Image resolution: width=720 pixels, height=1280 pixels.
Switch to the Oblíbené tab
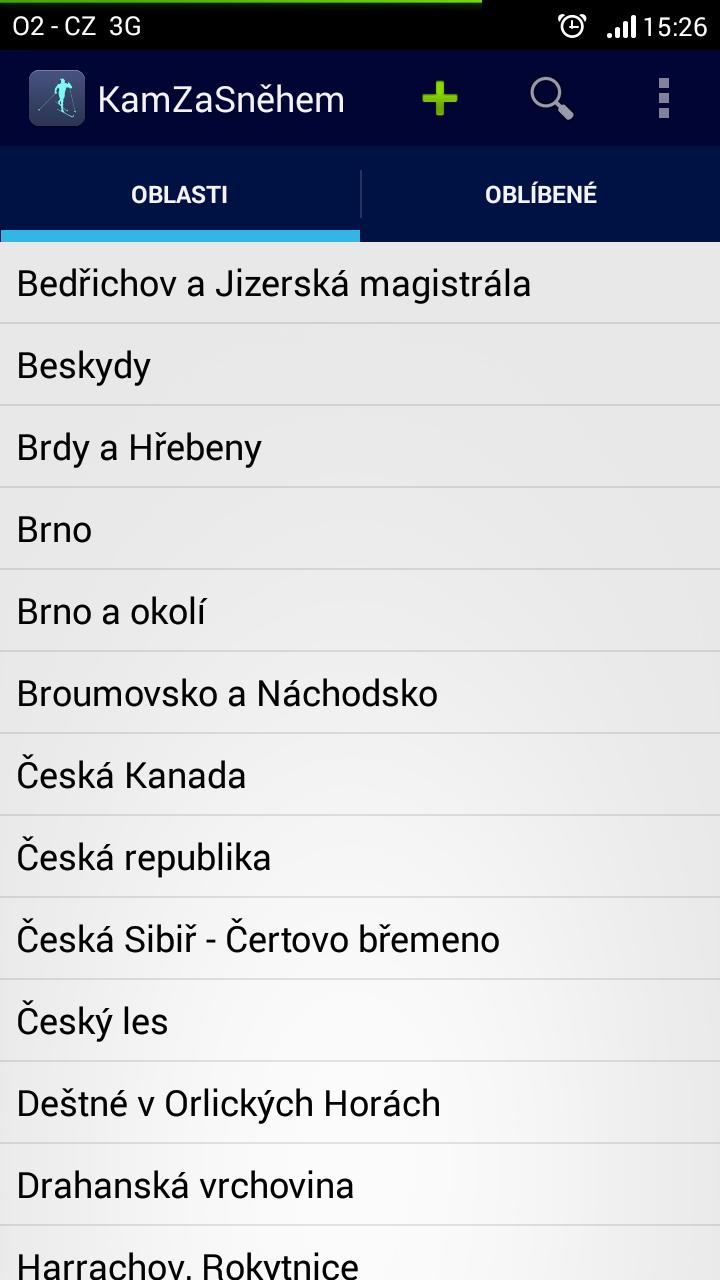click(541, 195)
